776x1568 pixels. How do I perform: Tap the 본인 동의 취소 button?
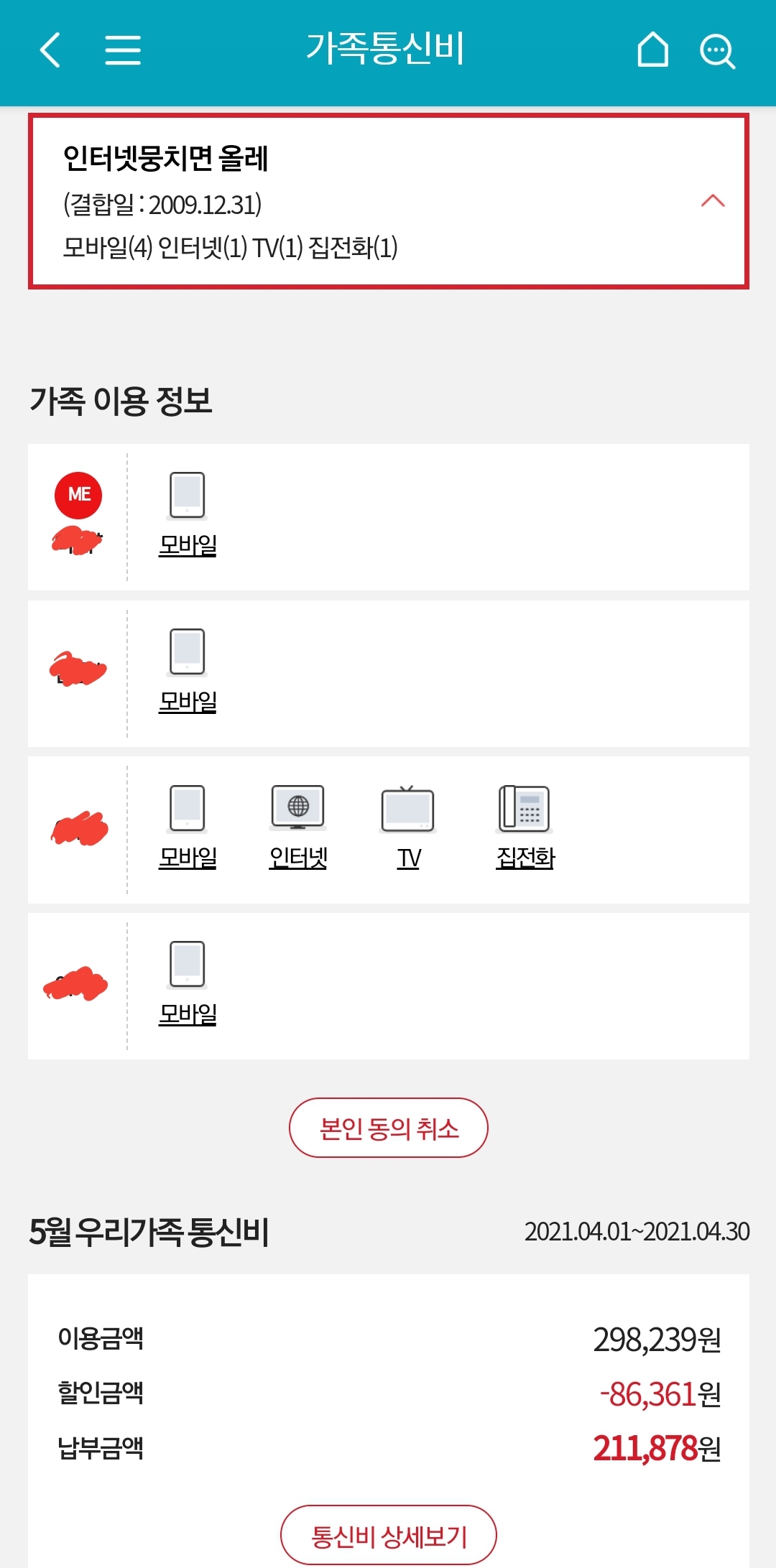[388, 1128]
